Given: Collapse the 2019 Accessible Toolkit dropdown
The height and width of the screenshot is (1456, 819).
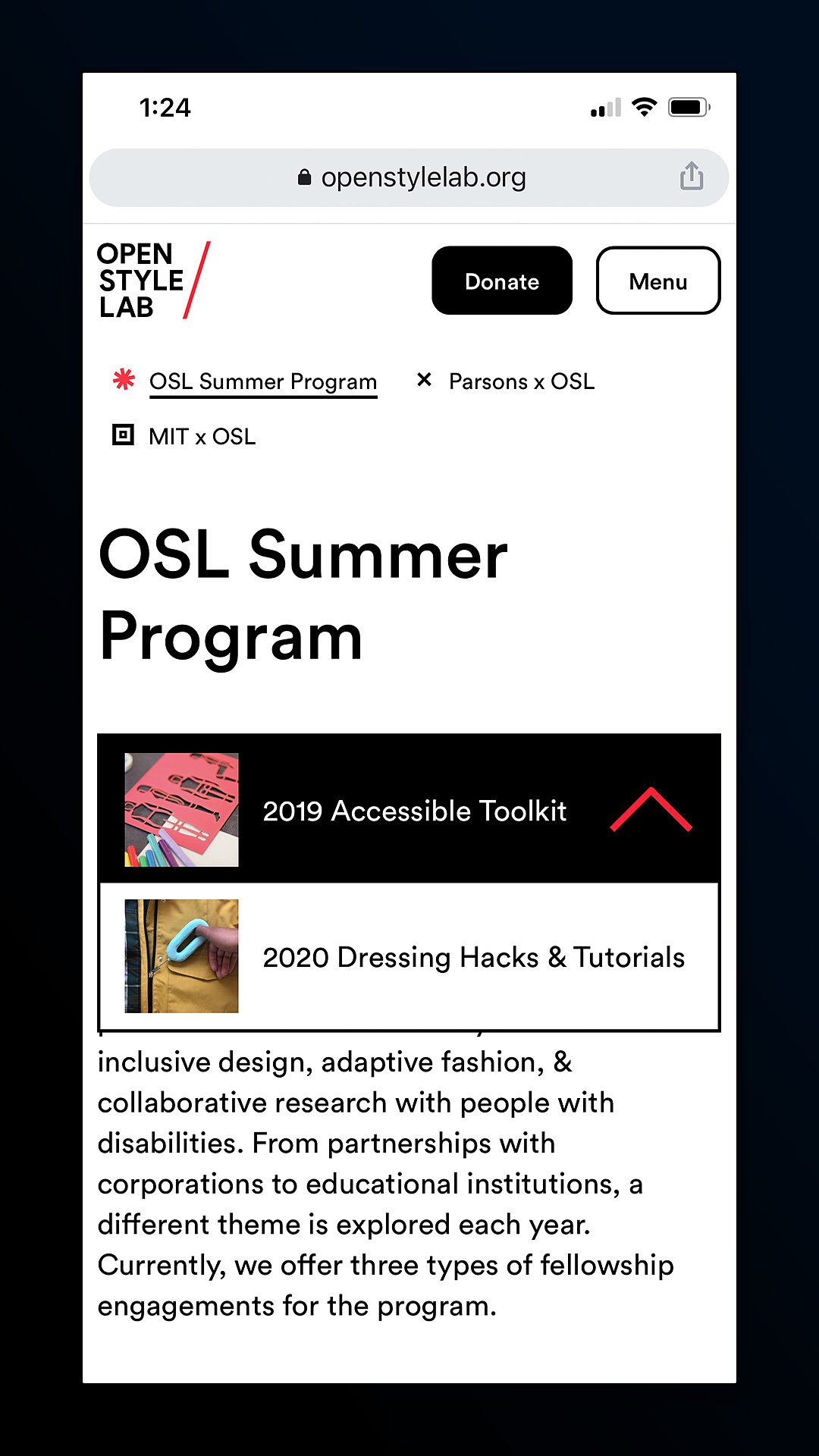Looking at the screenshot, I should pos(651,810).
